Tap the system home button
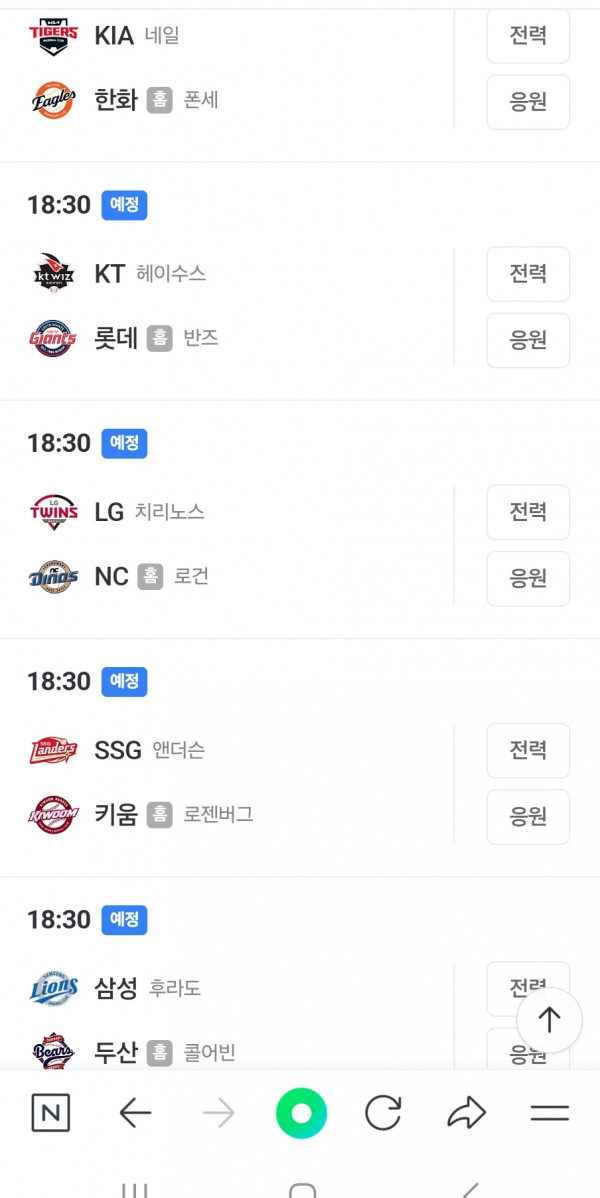 [x=302, y=1190]
